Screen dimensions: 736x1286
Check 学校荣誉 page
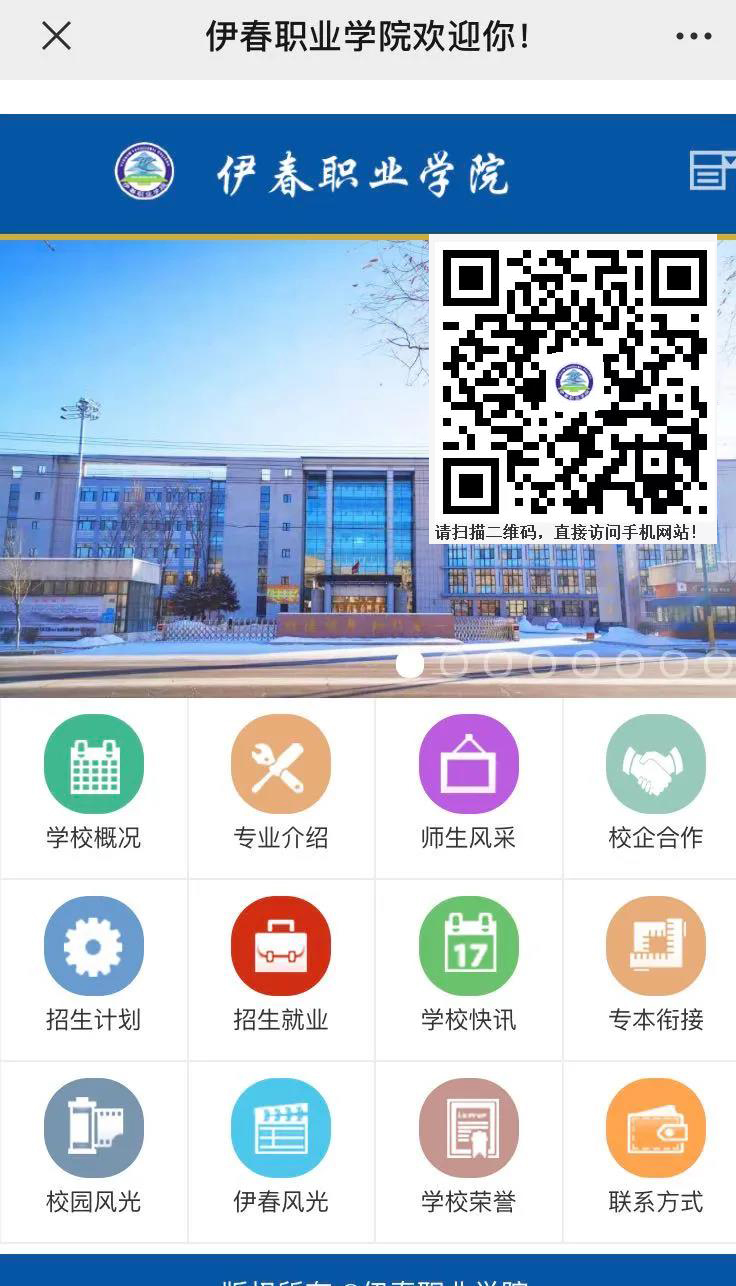coord(468,1152)
